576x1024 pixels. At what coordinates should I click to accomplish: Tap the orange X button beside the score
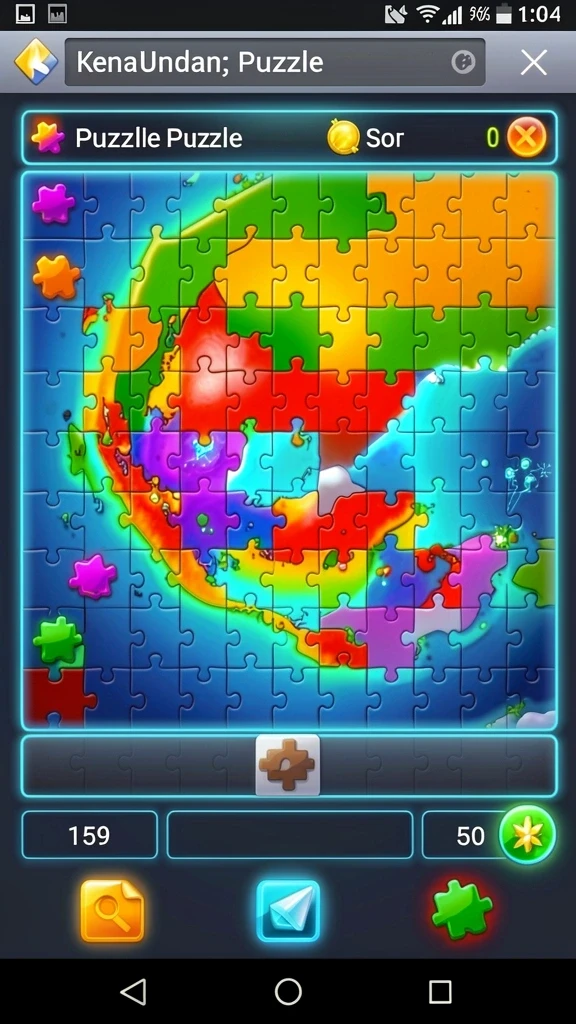(527, 137)
